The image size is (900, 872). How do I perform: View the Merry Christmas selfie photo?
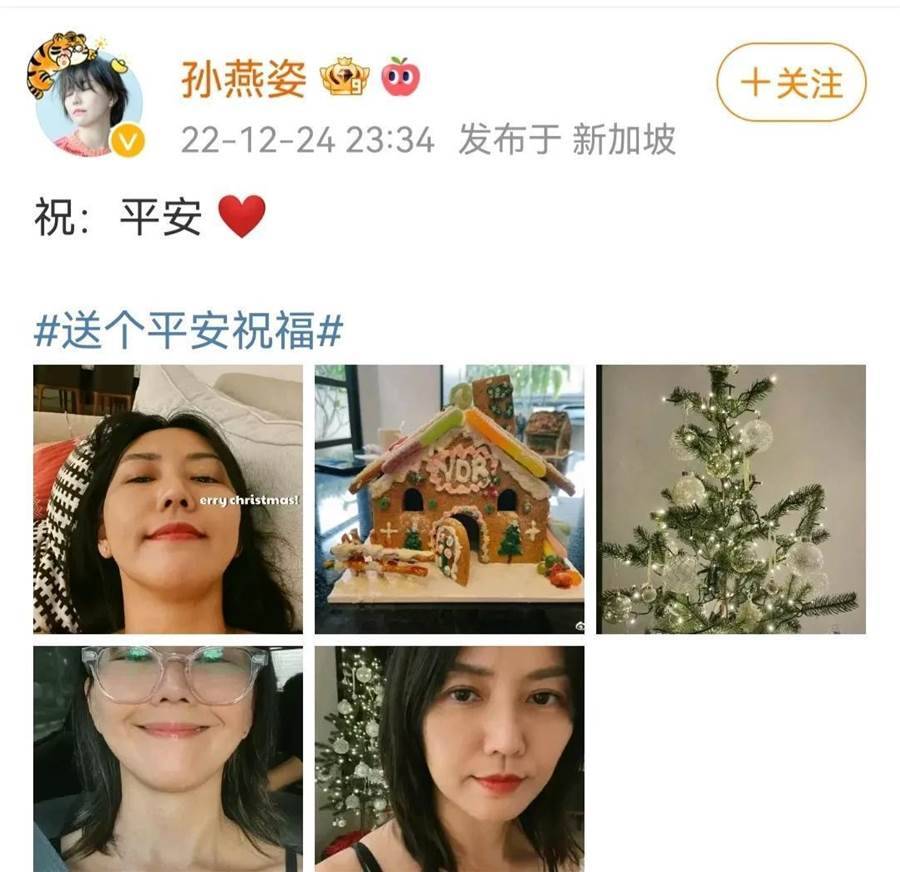tap(168, 499)
